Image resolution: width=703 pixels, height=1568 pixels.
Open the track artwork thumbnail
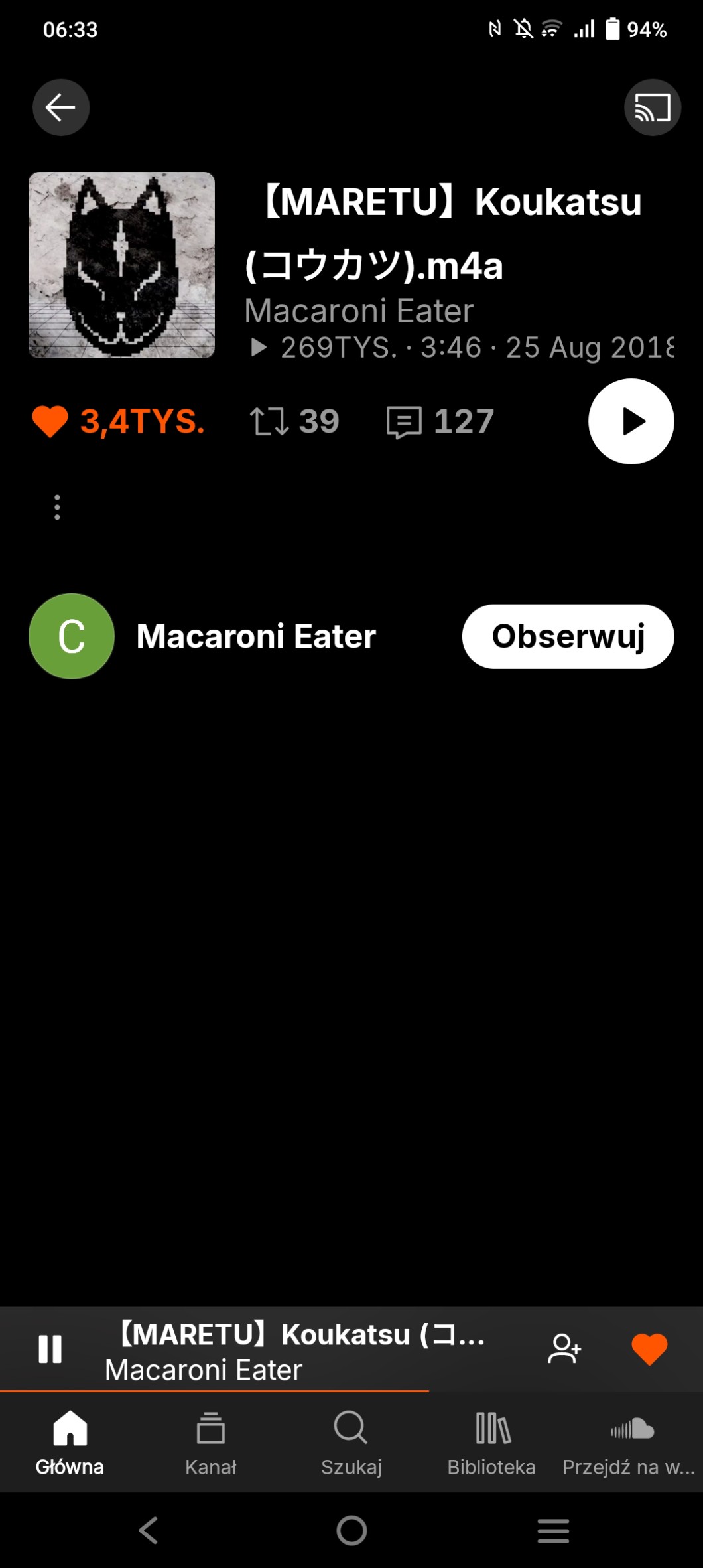(122, 265)
